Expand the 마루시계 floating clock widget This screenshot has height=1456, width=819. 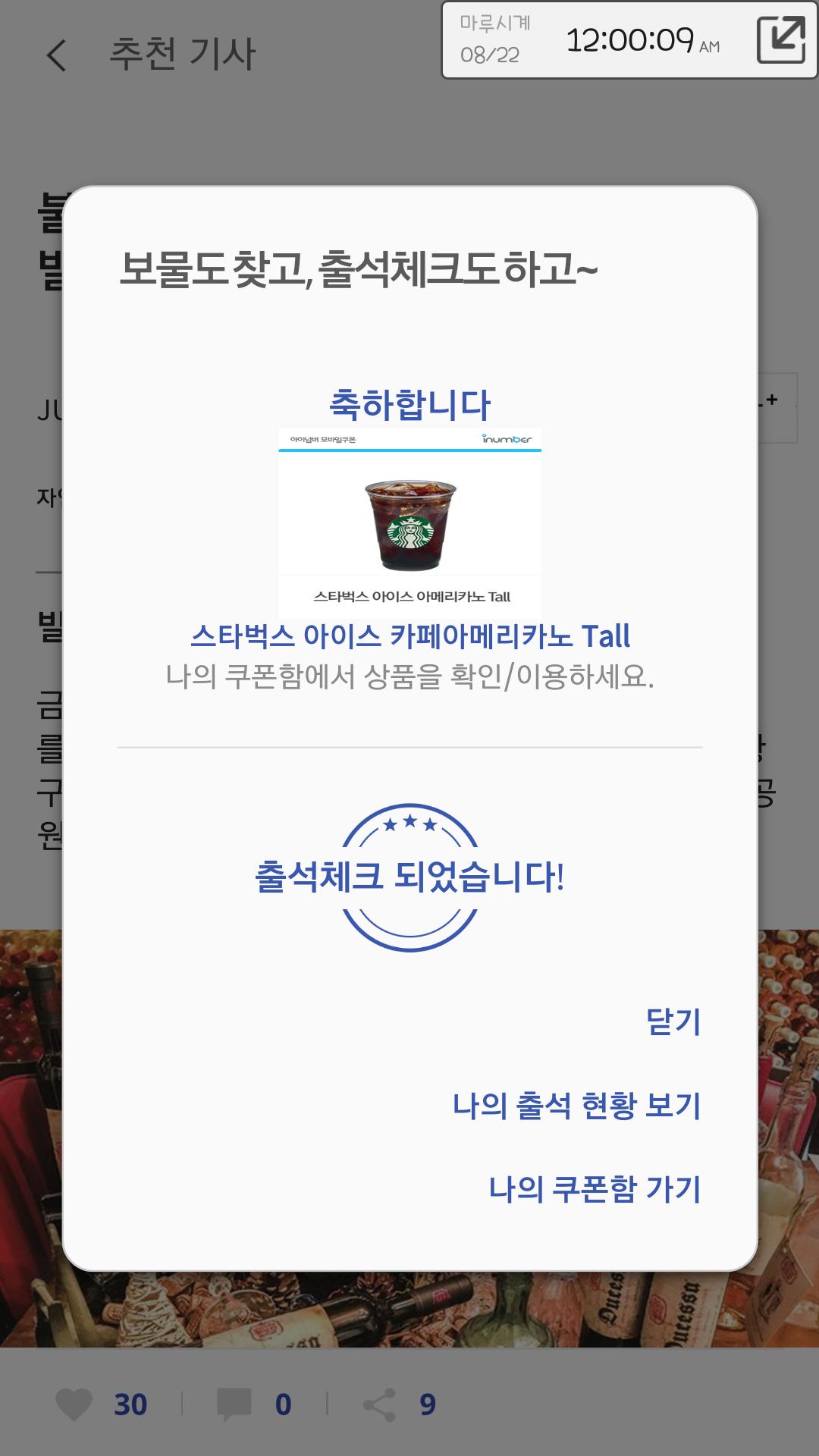pos(781,39)
